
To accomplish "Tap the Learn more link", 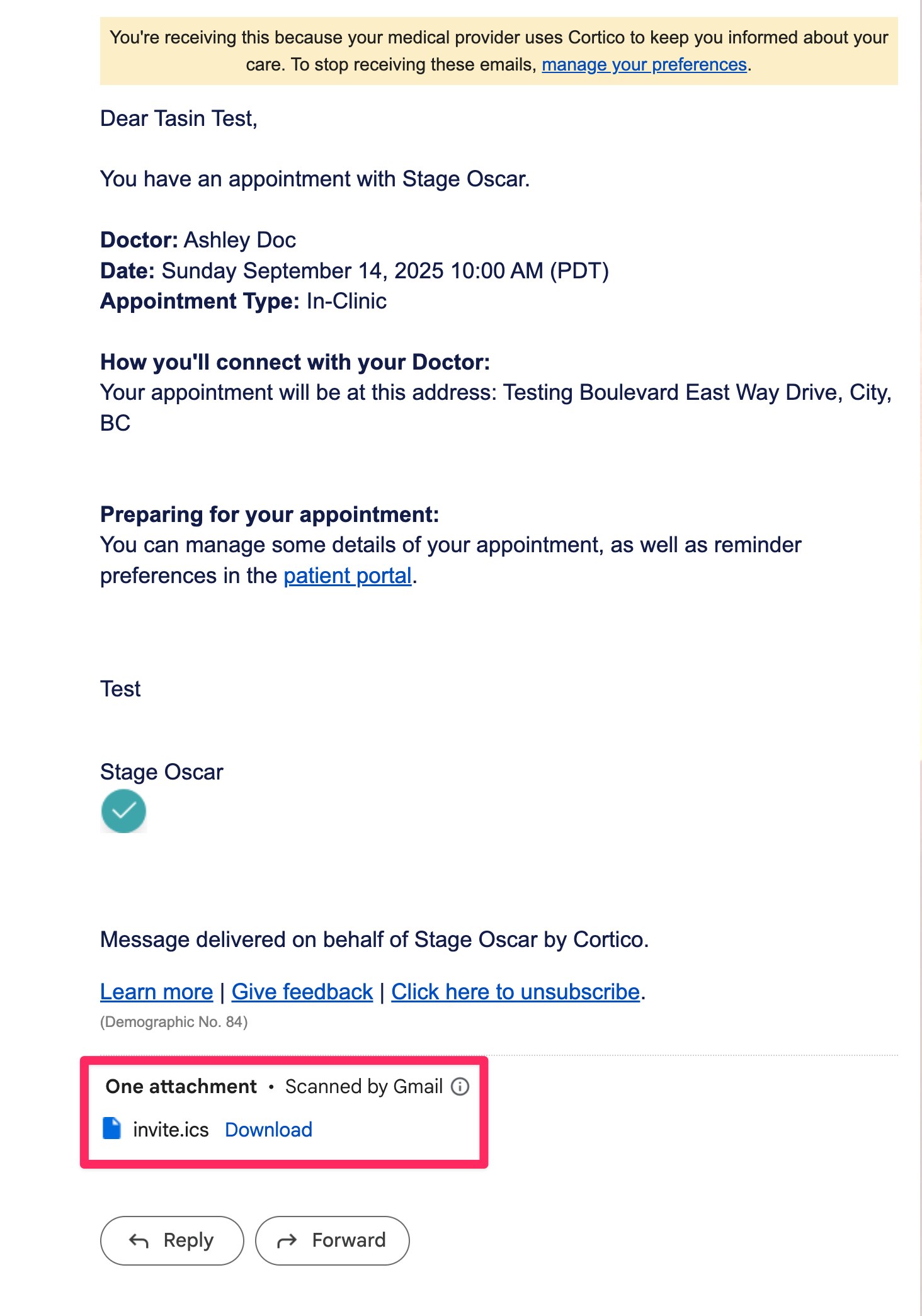I will [x=156, y=992].
